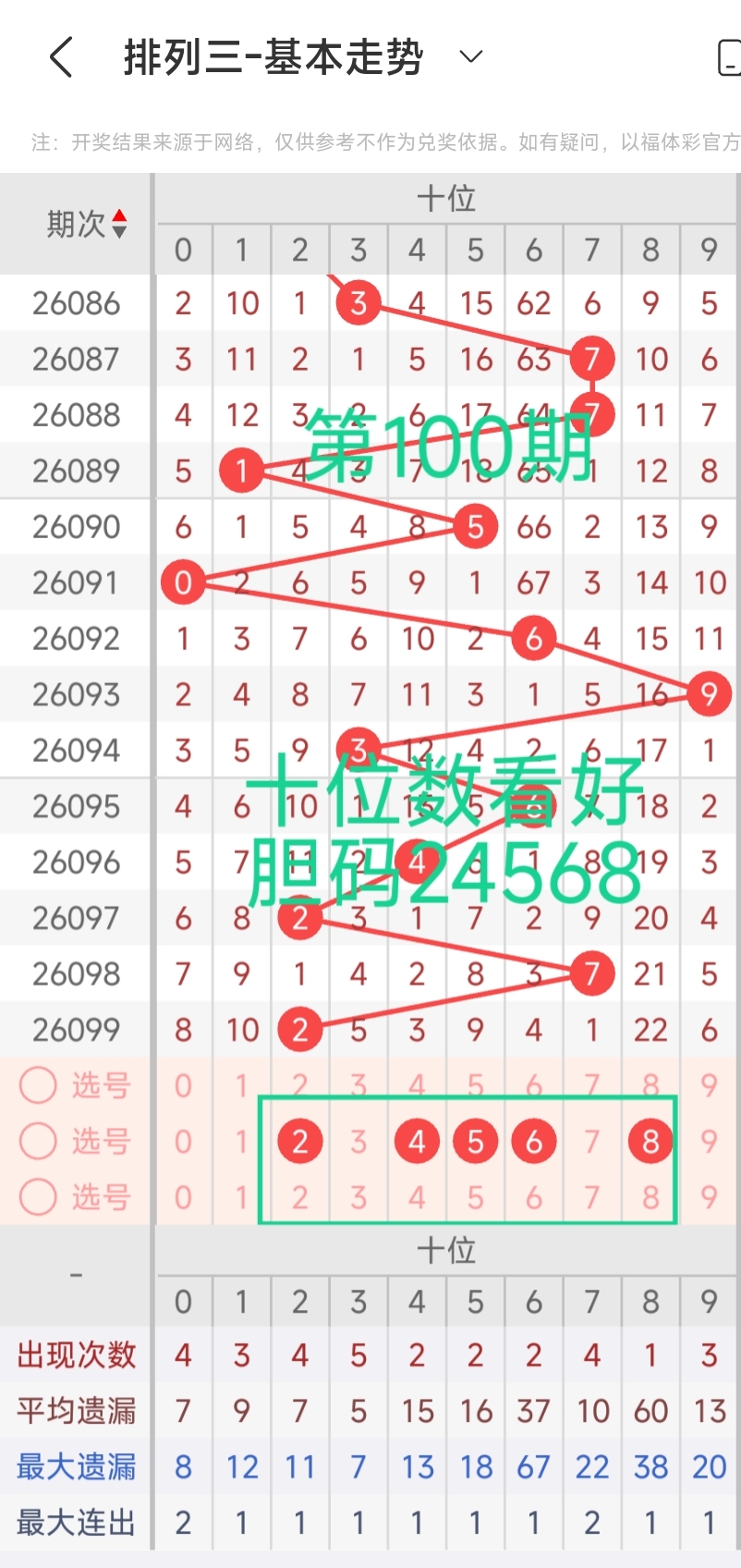Tap number 5 circled in middle selection row
The image size is (741, 1568).
point(475,1140)
